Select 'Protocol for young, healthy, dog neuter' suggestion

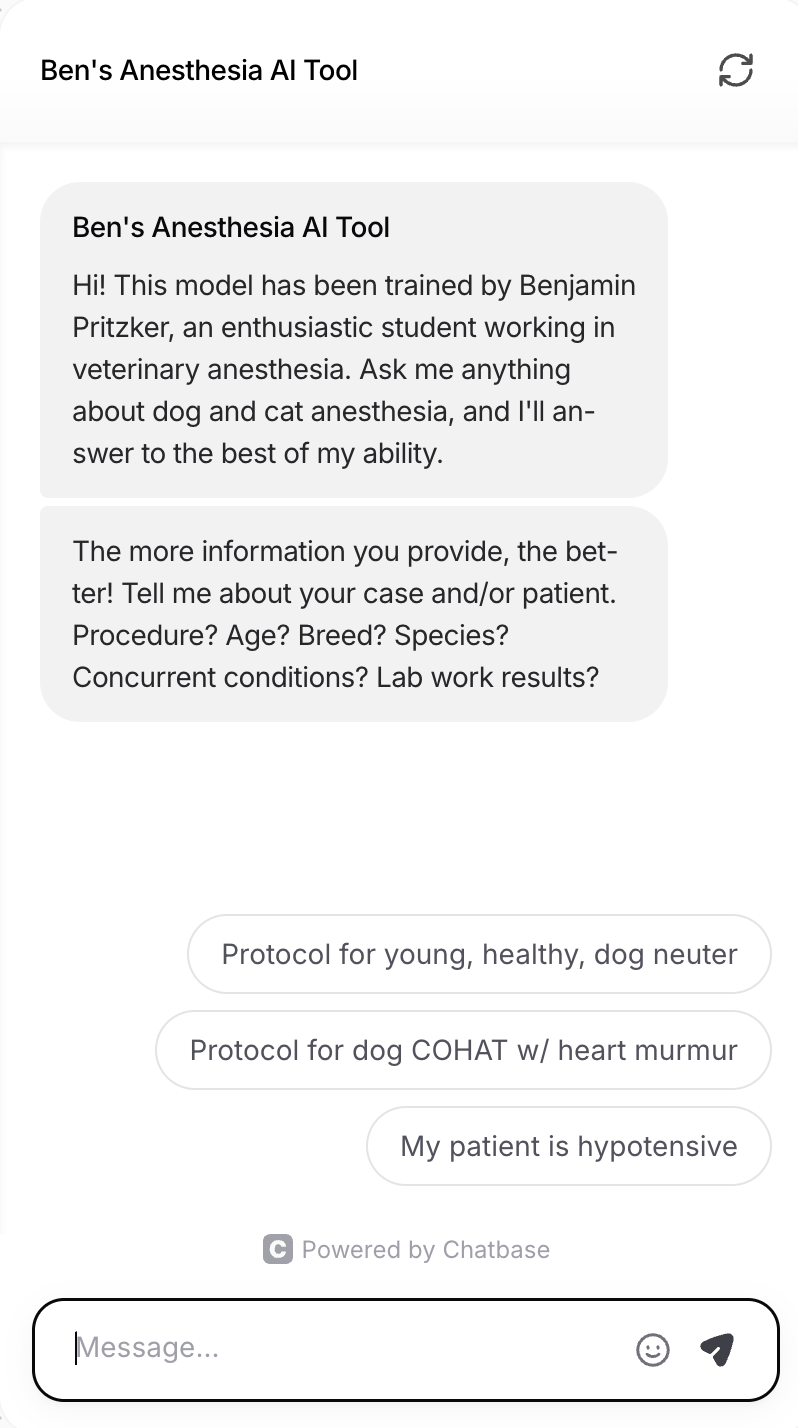point(479,954)
